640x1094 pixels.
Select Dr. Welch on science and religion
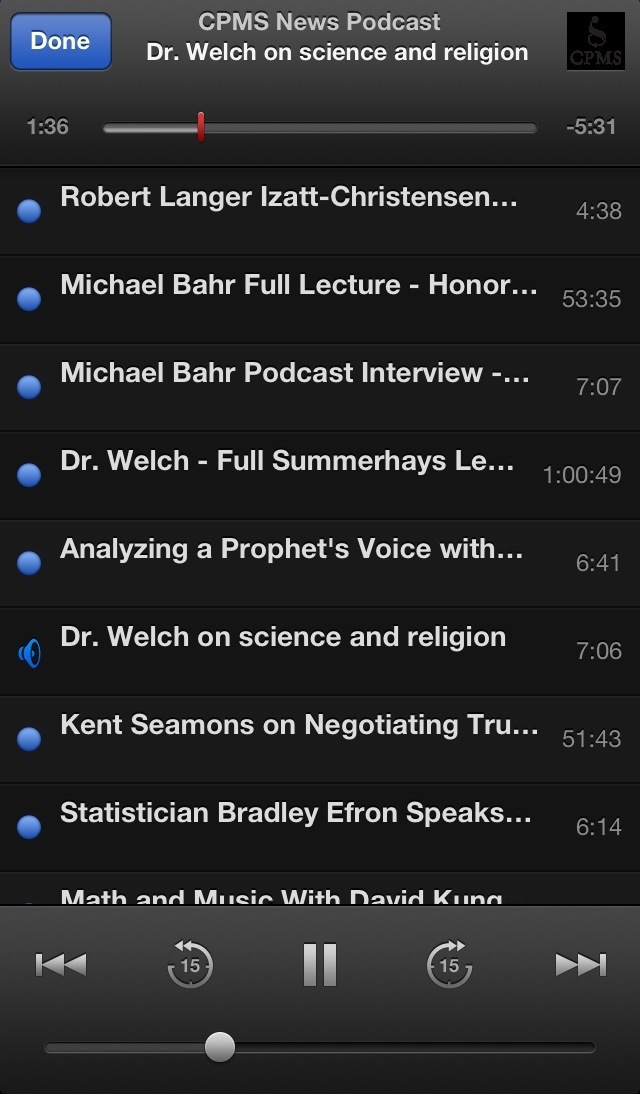coord(320,651)
